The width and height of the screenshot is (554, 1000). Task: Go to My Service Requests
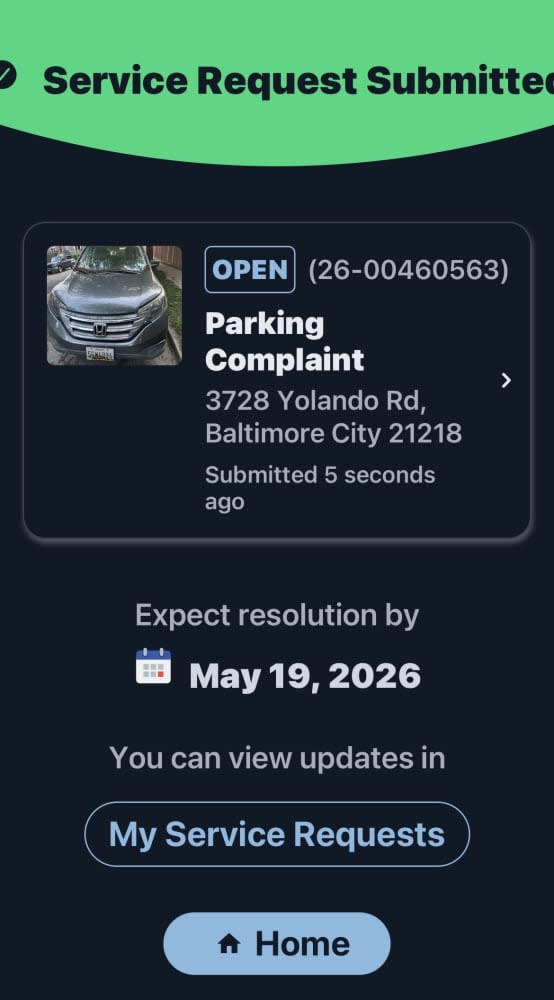(277, 834)
